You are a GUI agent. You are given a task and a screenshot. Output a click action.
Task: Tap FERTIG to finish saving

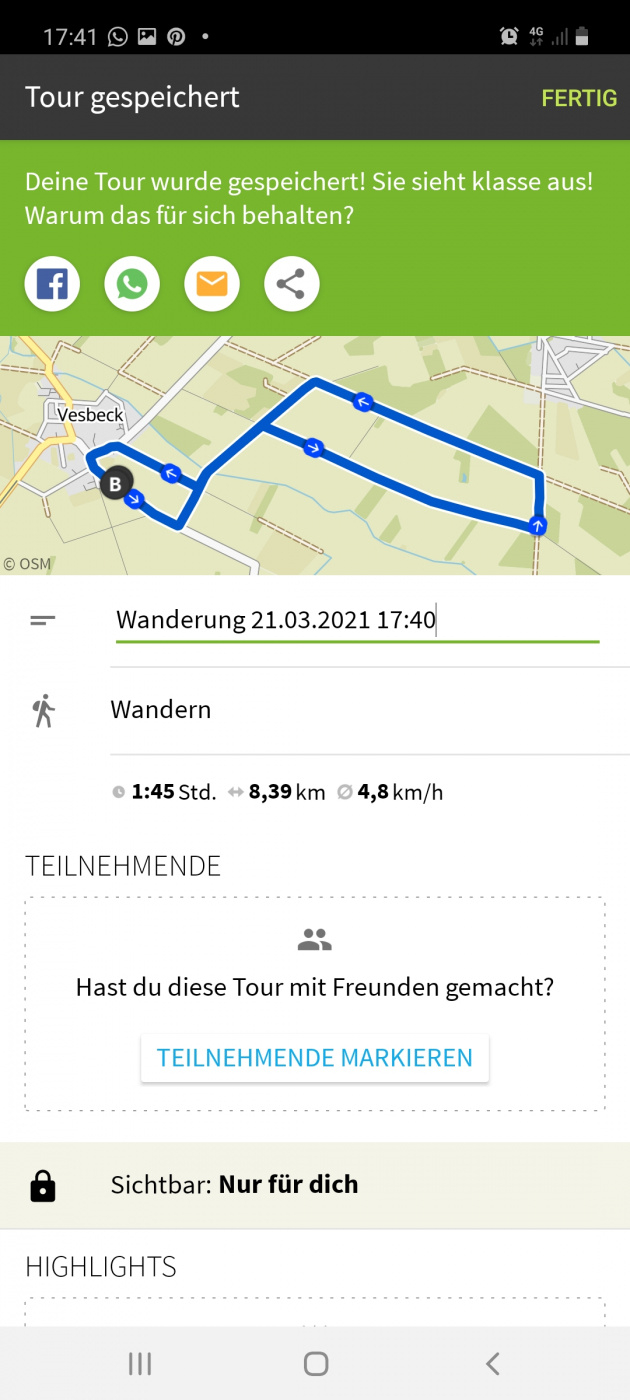coord(579,98)
